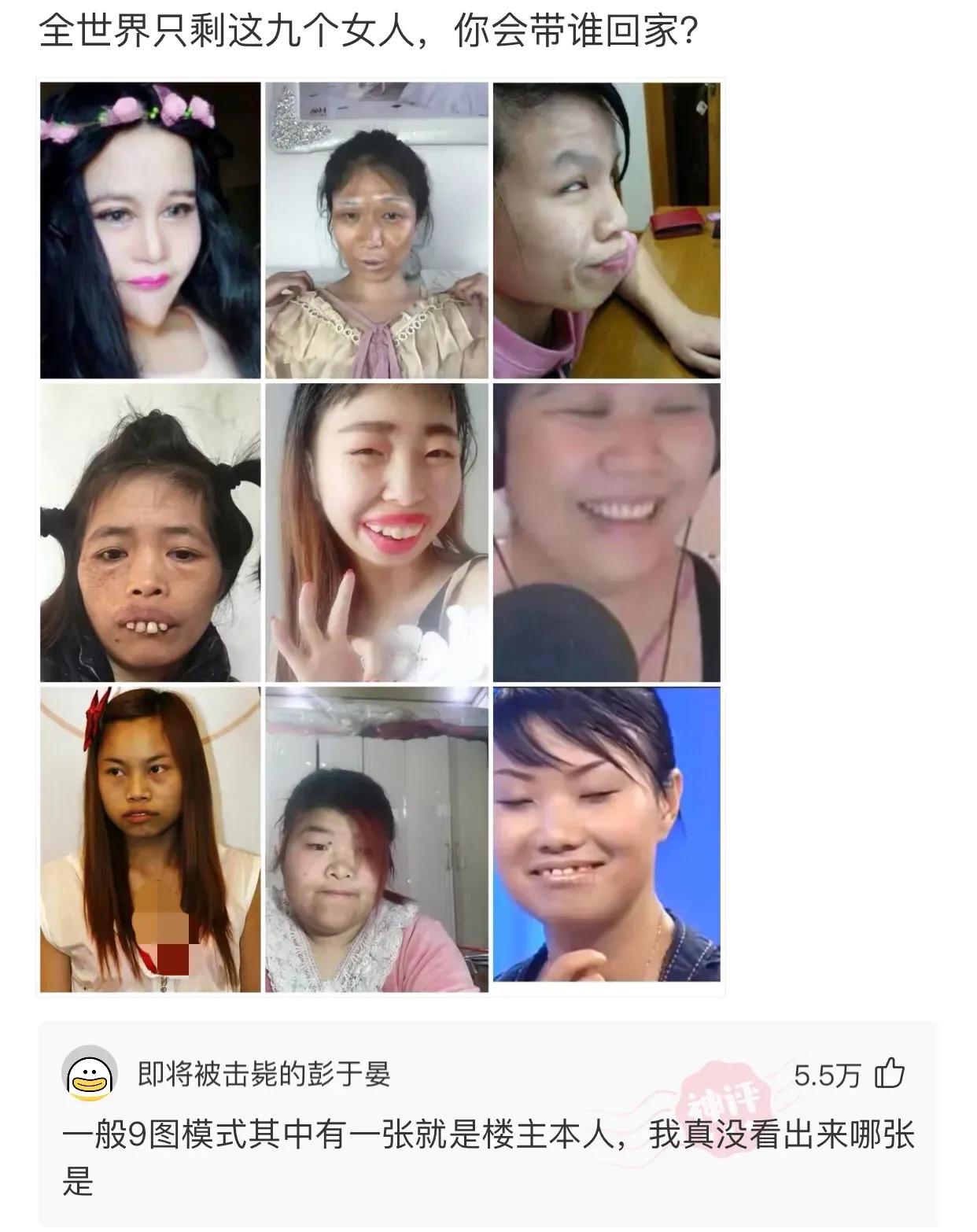Open the photo with the blue studio background

[606, 835]
